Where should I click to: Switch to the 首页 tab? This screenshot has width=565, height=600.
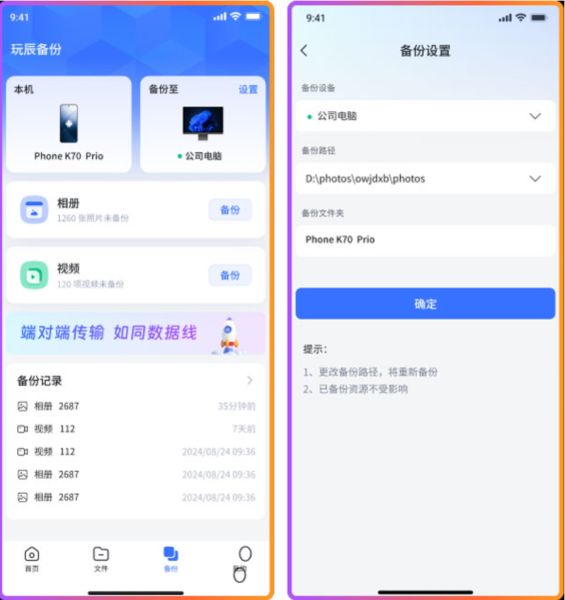[32, 559]
